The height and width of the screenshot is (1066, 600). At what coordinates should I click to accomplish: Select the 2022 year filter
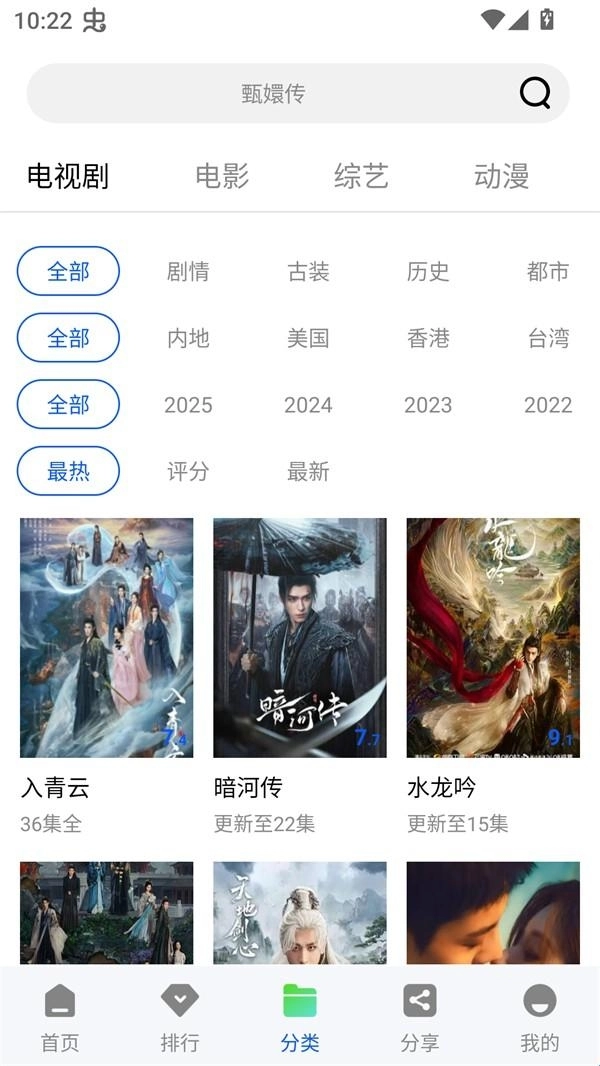[548, 405]
